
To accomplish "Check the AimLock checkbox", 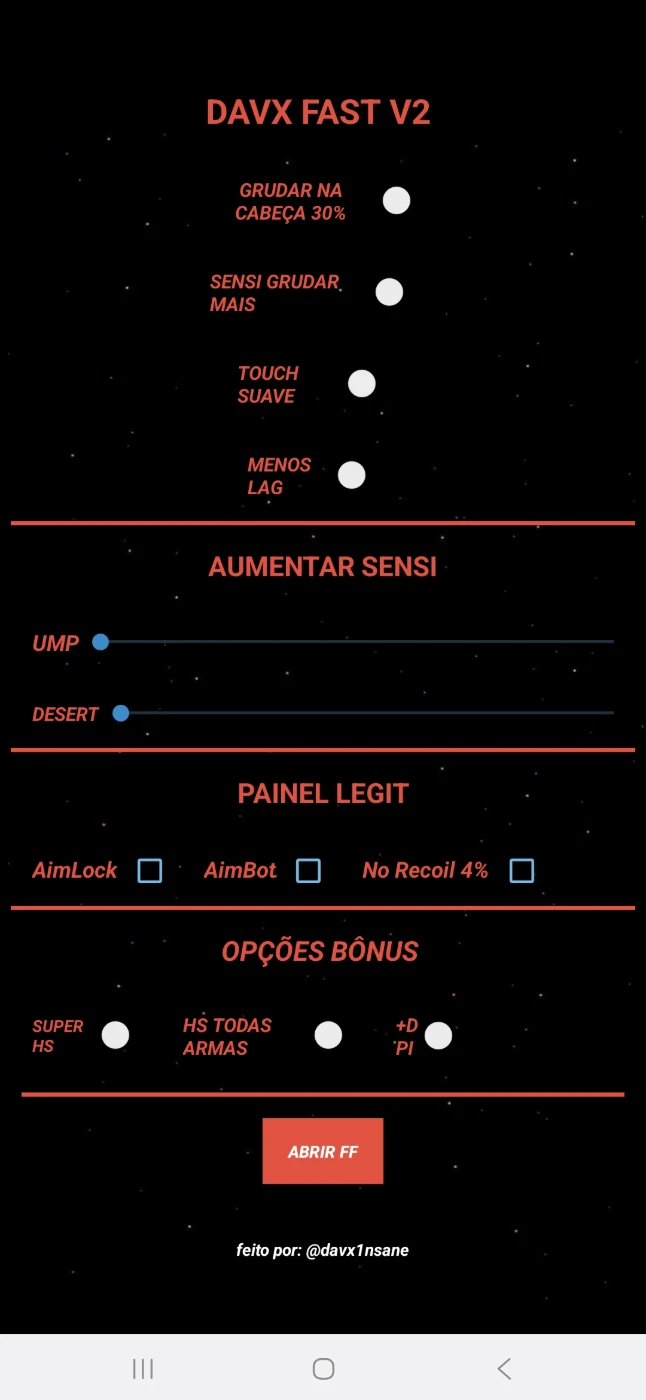I will coord(149,871).
